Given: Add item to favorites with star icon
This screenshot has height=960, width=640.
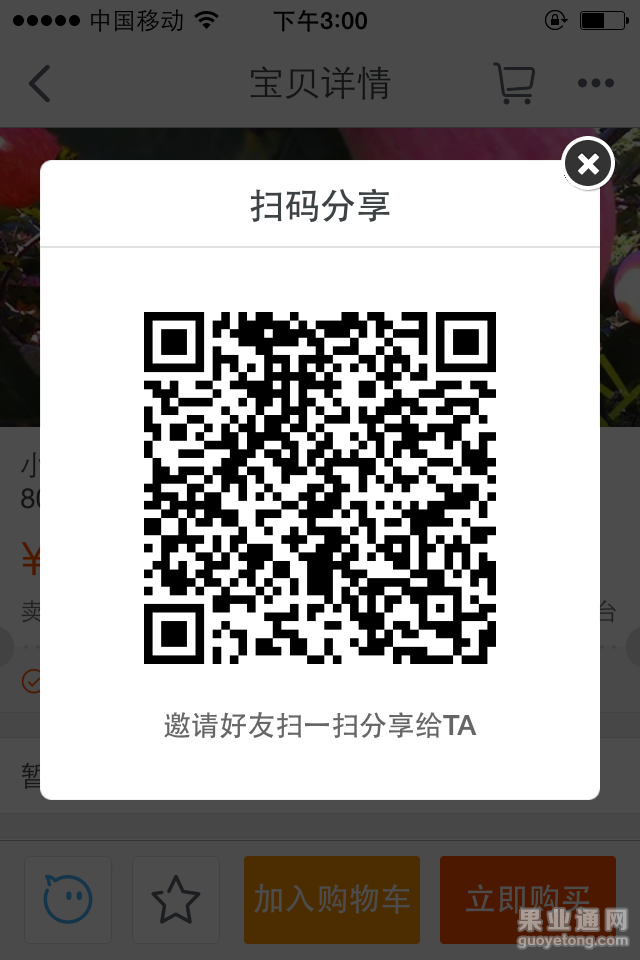Looking at the screenshot, I should tap(176, 899).
